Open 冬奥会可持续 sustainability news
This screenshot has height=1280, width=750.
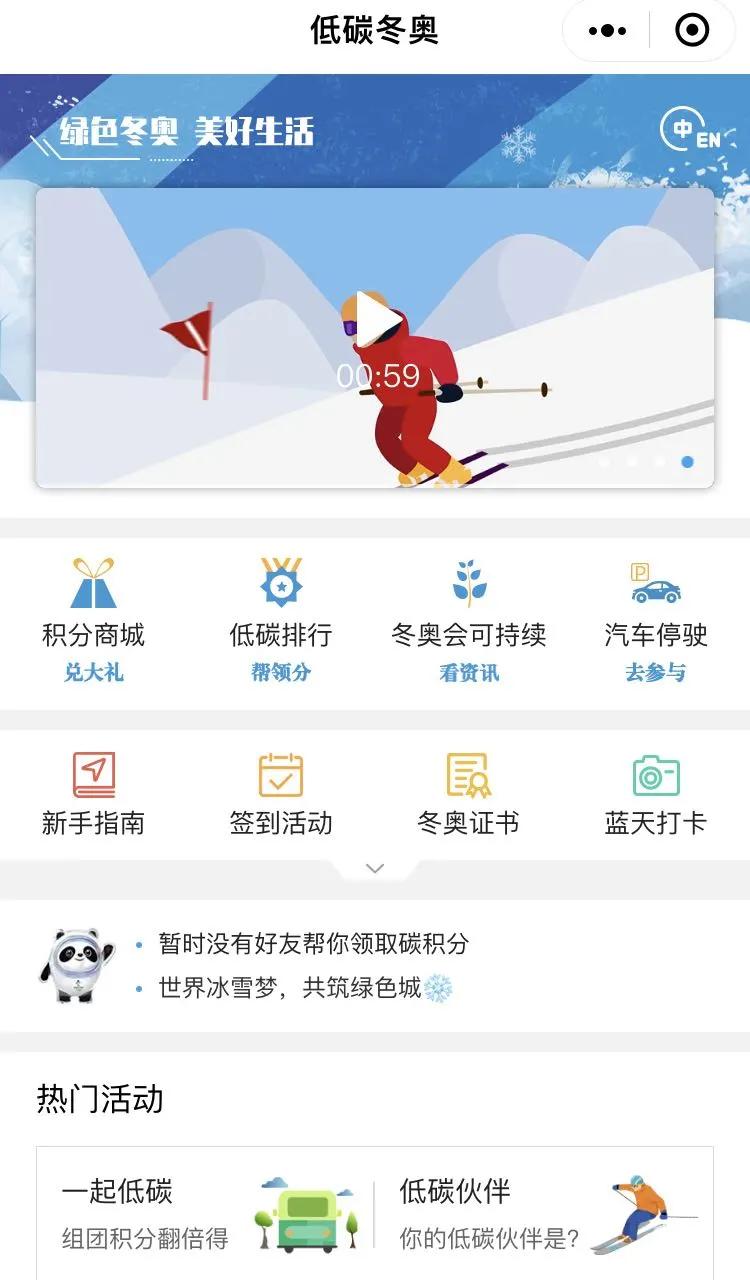(x=468, y=600)
